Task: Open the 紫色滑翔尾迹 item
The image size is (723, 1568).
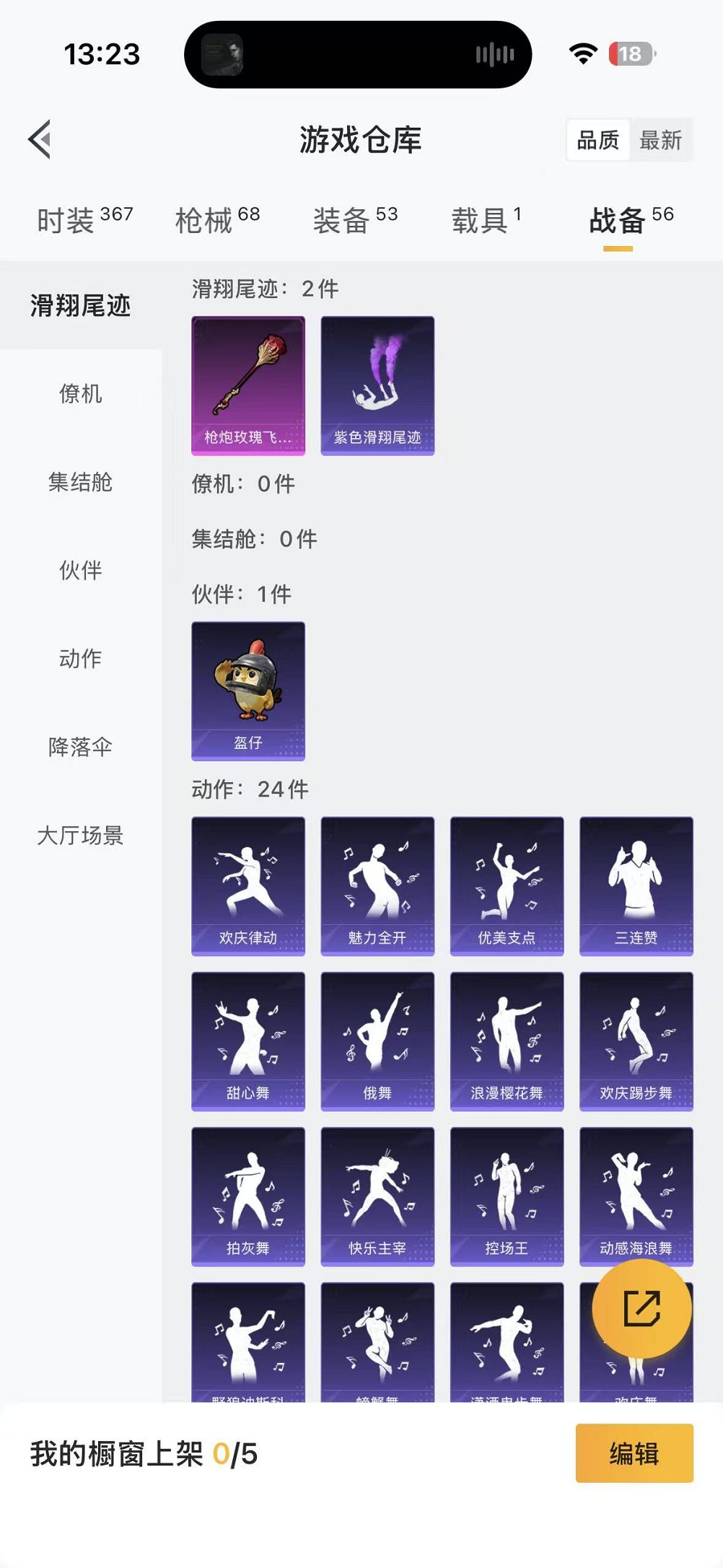Action: pos(377,385)
